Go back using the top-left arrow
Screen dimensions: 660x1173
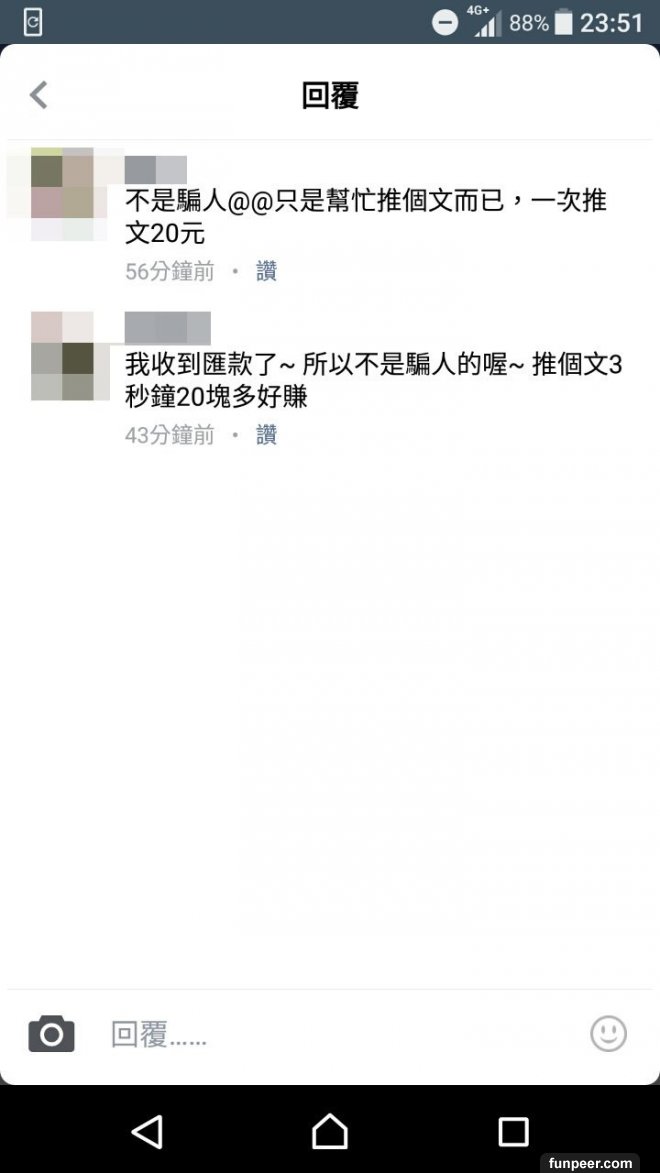pyautogui.click(x=38, y=95)
